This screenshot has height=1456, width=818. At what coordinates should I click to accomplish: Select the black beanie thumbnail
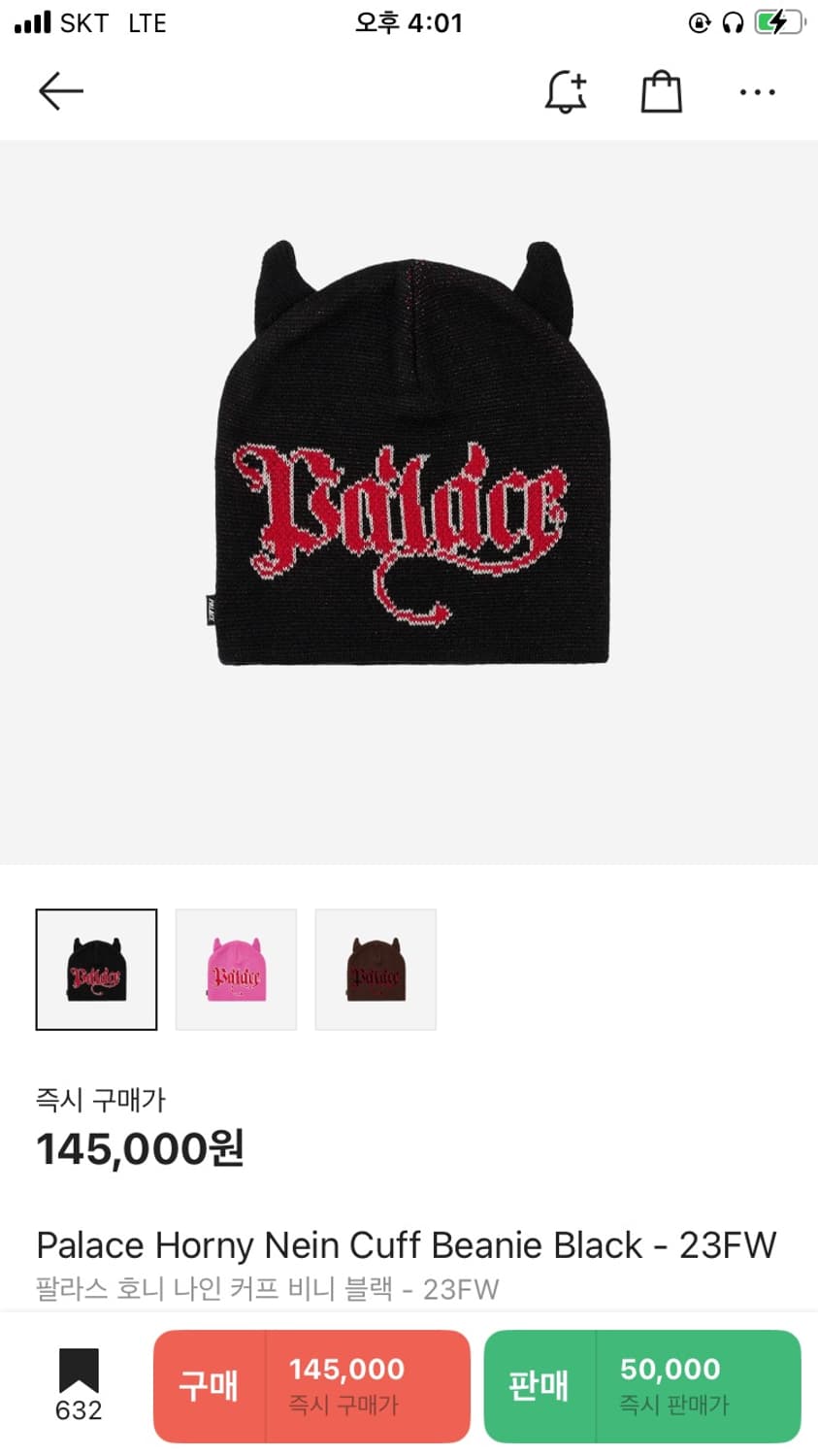(96, 969)
